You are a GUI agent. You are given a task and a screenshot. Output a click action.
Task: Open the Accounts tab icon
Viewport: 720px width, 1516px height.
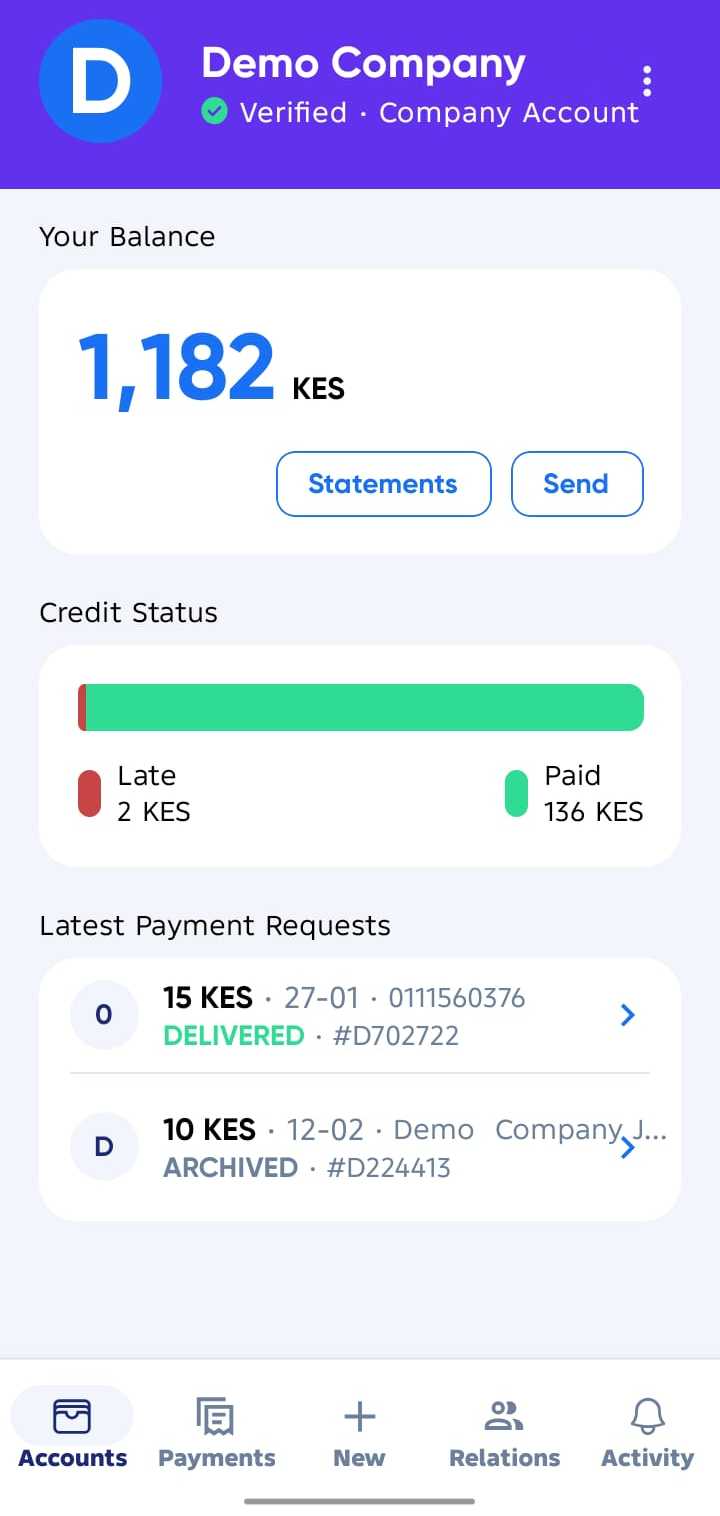pyautogui.click(x=71, y=1416)
